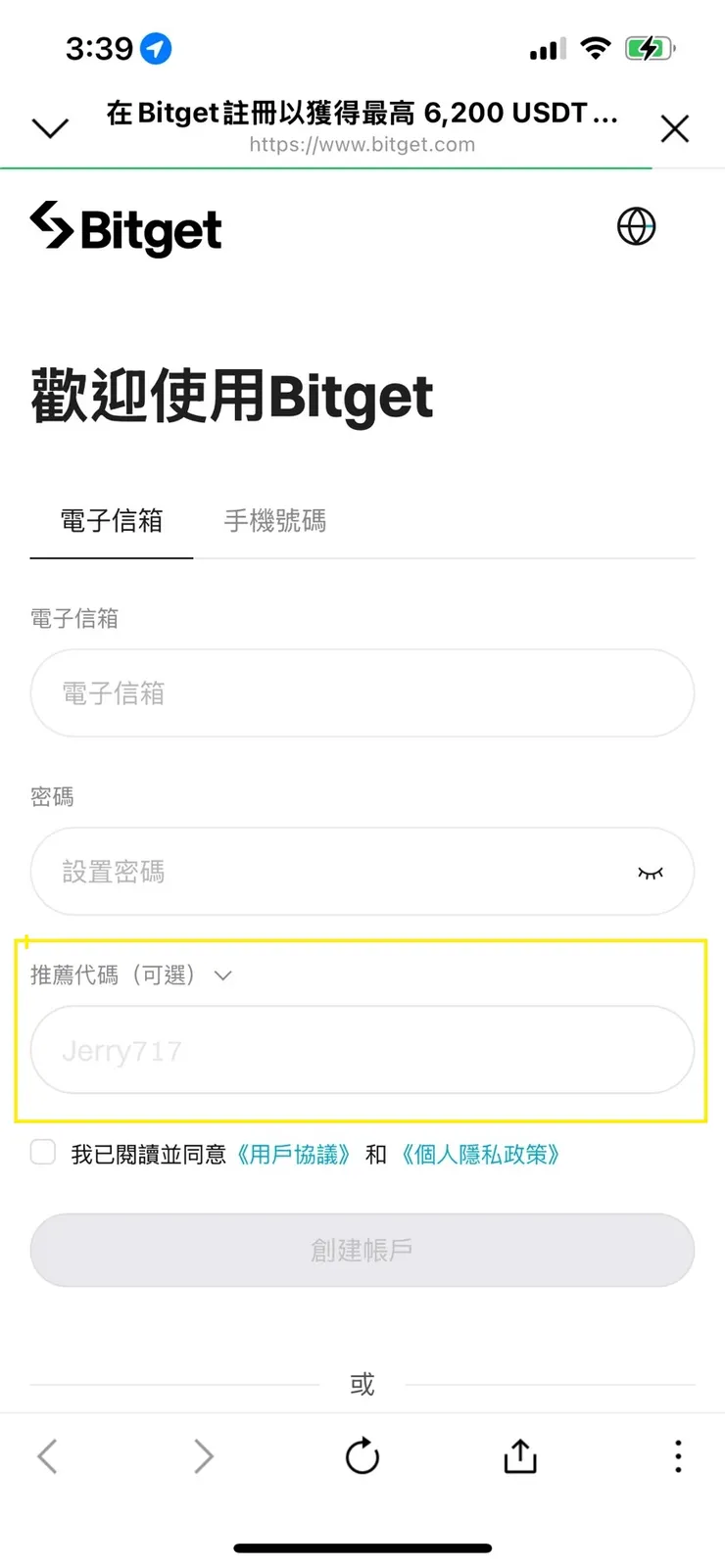
Task: Focus the 電子信箱 input field
Action: coord(362,693)
